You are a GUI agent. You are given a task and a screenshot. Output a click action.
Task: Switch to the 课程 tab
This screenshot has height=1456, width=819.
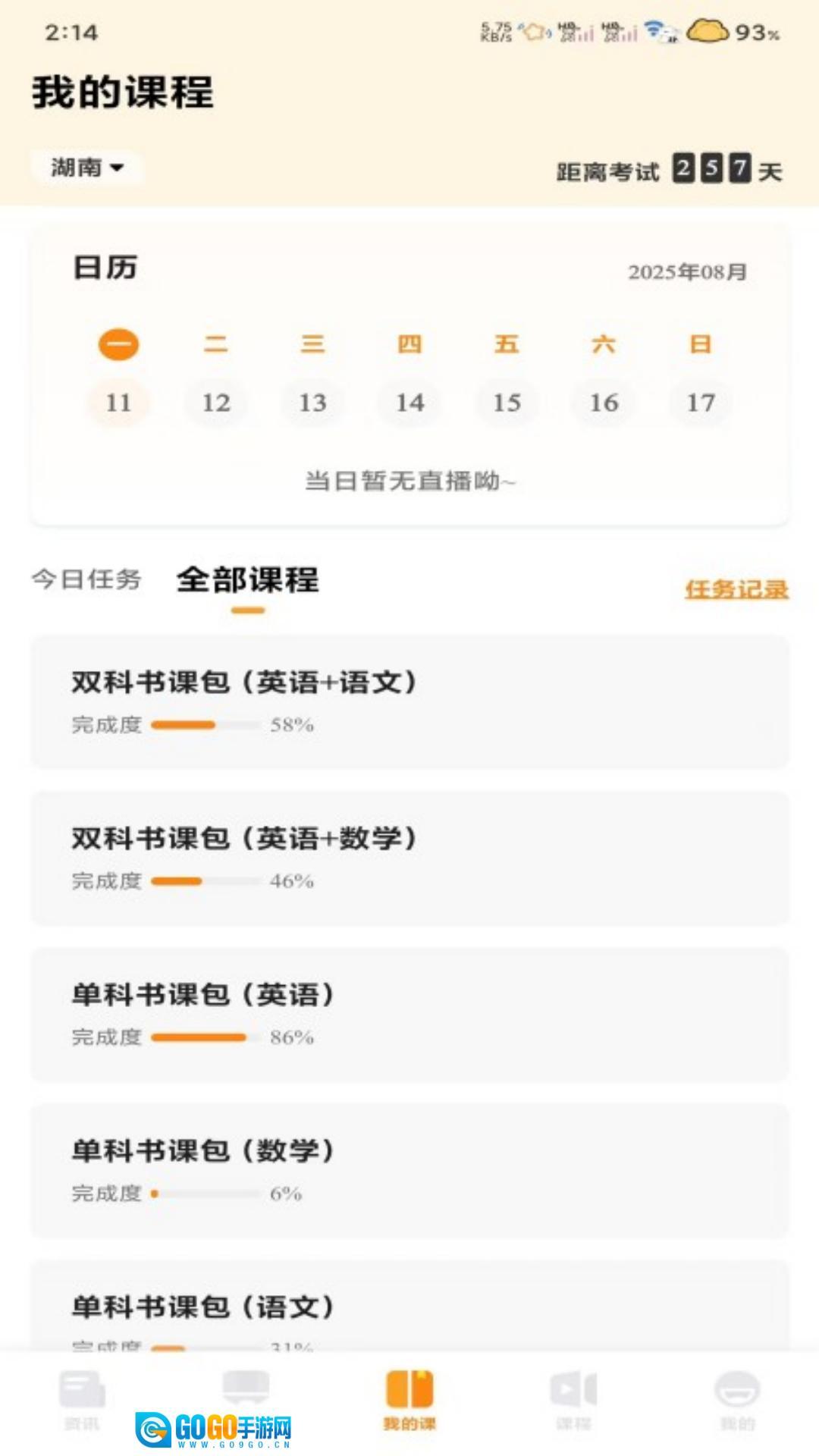pyautogui.click(x=573, y=1400)
